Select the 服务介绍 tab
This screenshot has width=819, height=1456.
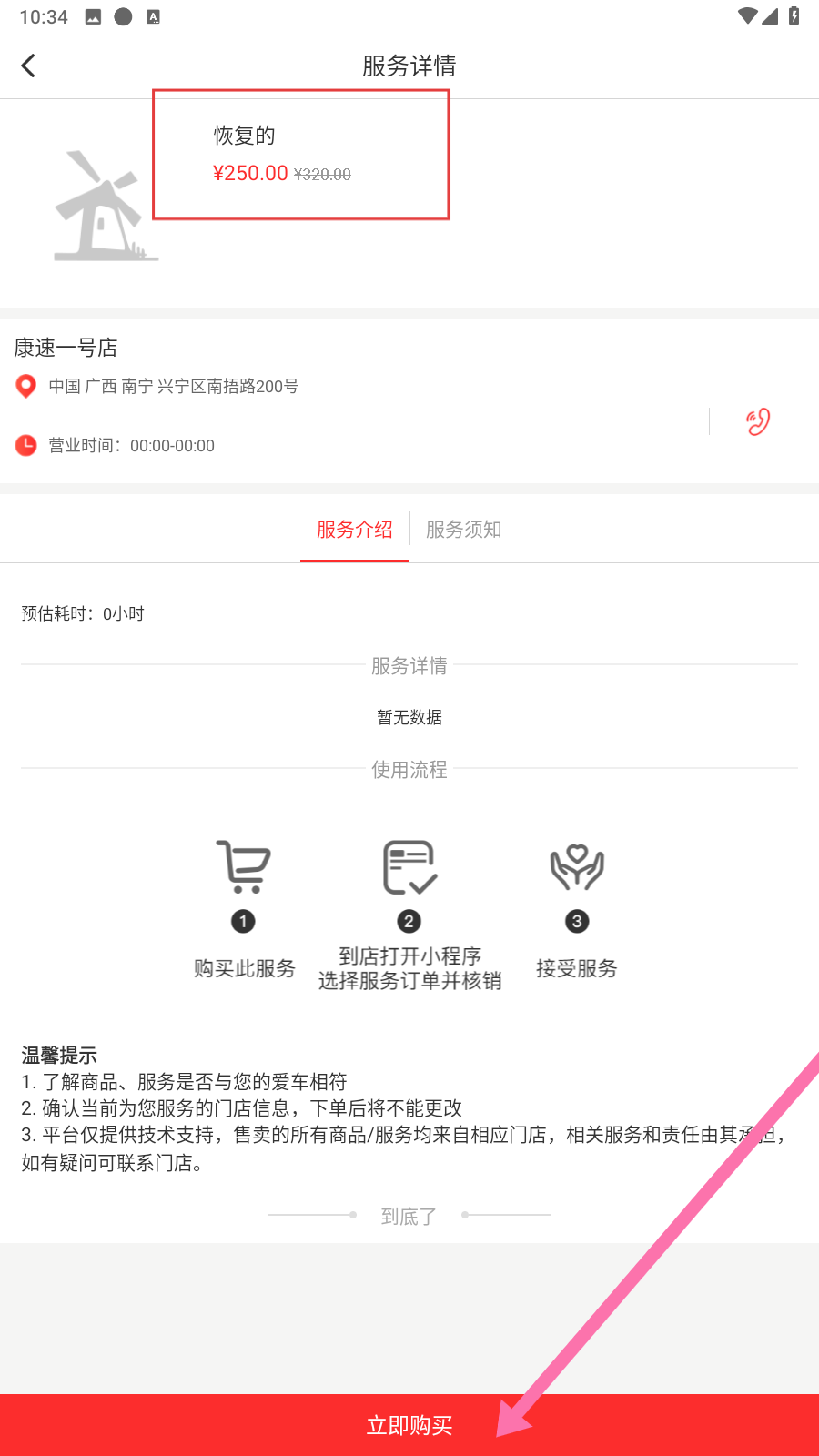coord(354,530)
